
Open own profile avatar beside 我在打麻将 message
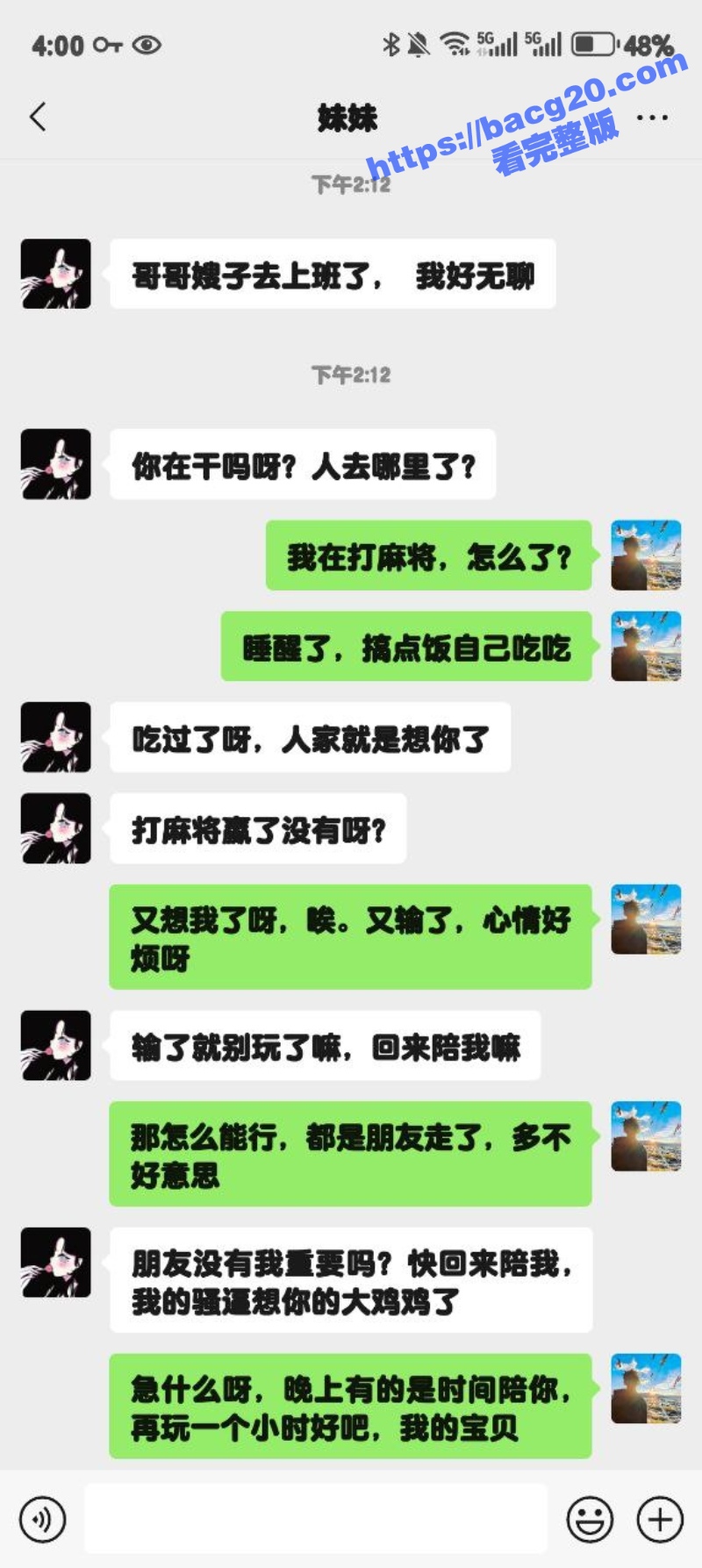[646, 555]
